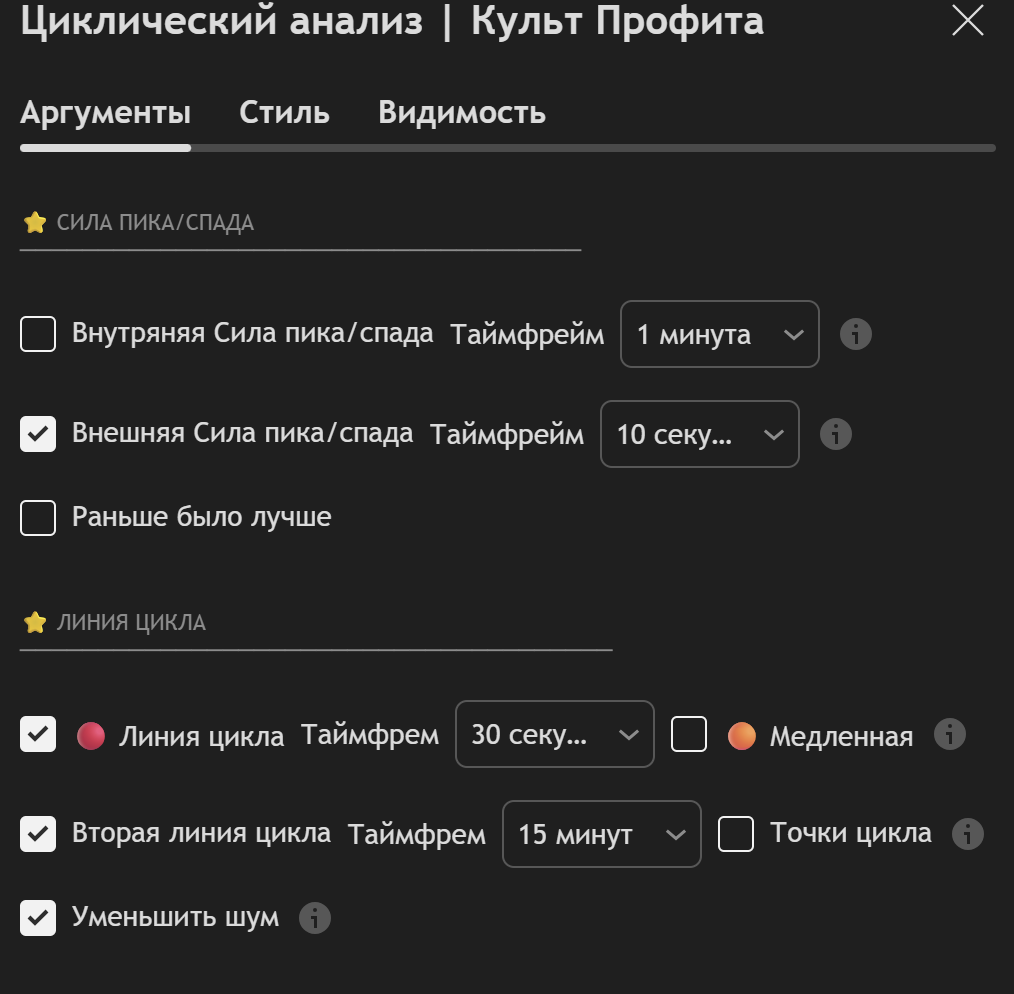Enable the Медленная checkbox
This screenshot has height=994, width=1014.
tap(689, 734)
